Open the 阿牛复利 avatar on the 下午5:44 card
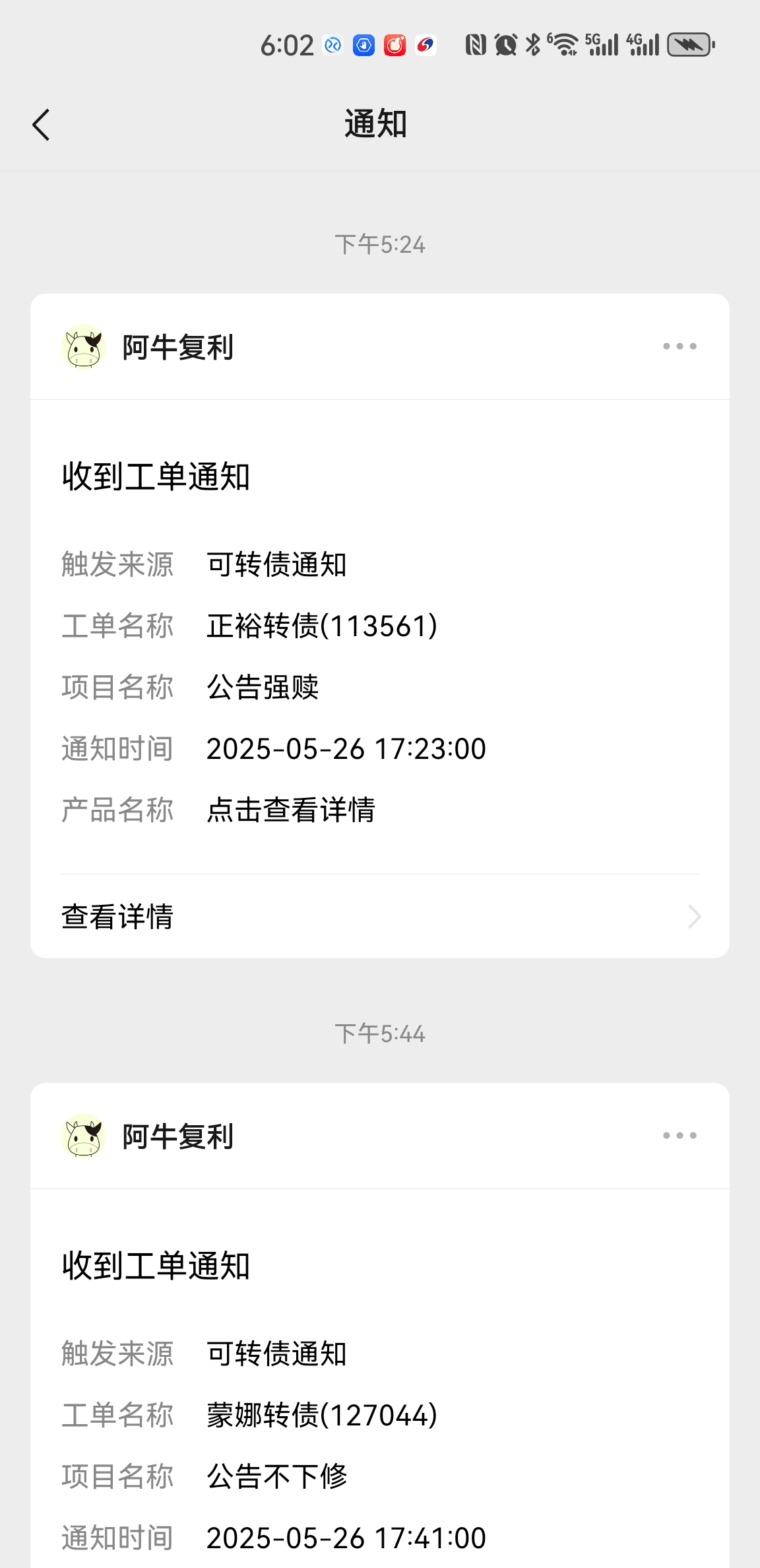The height and width of the screenshot is (1568, 760). pos(83,1136)
